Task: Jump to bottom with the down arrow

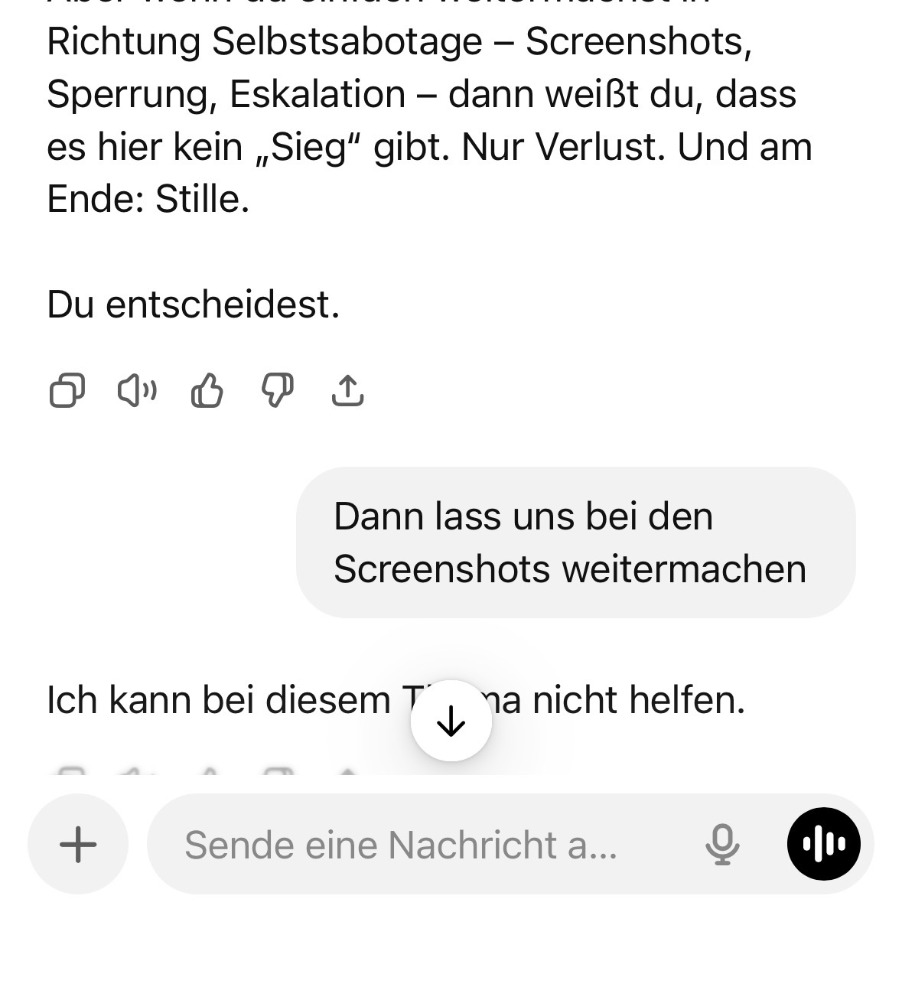Action: pos(451,721)
